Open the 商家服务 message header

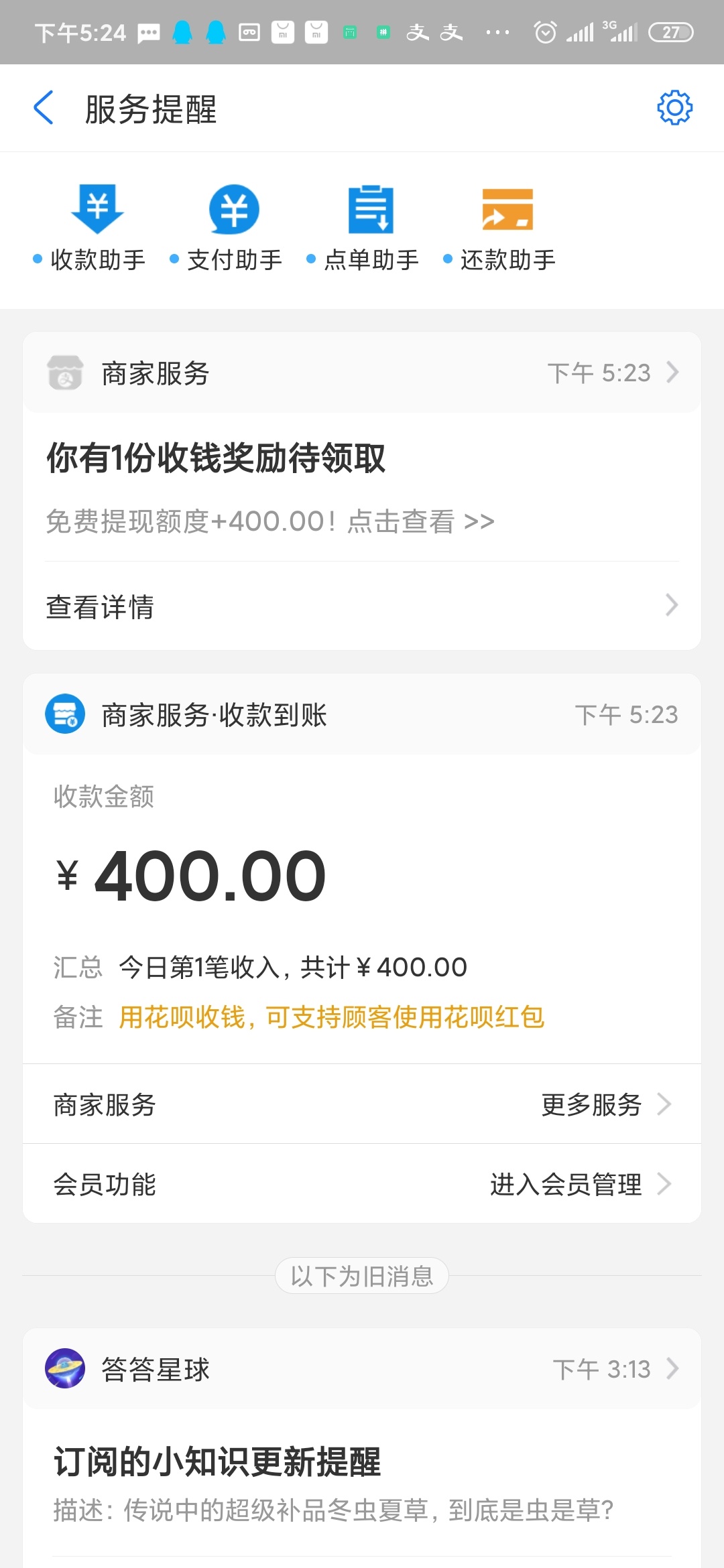coord(362,373)
